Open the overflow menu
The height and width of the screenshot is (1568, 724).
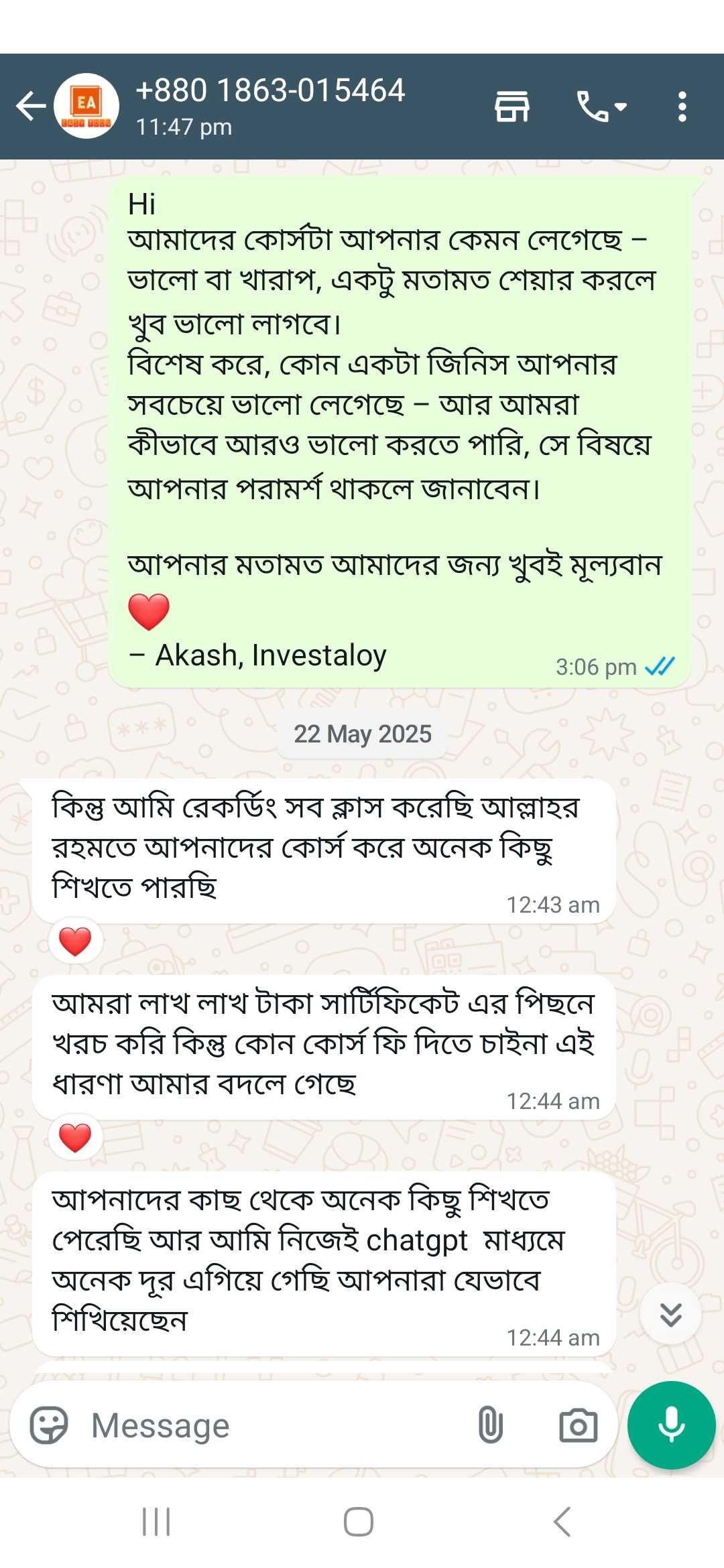[x=682, y=107]
